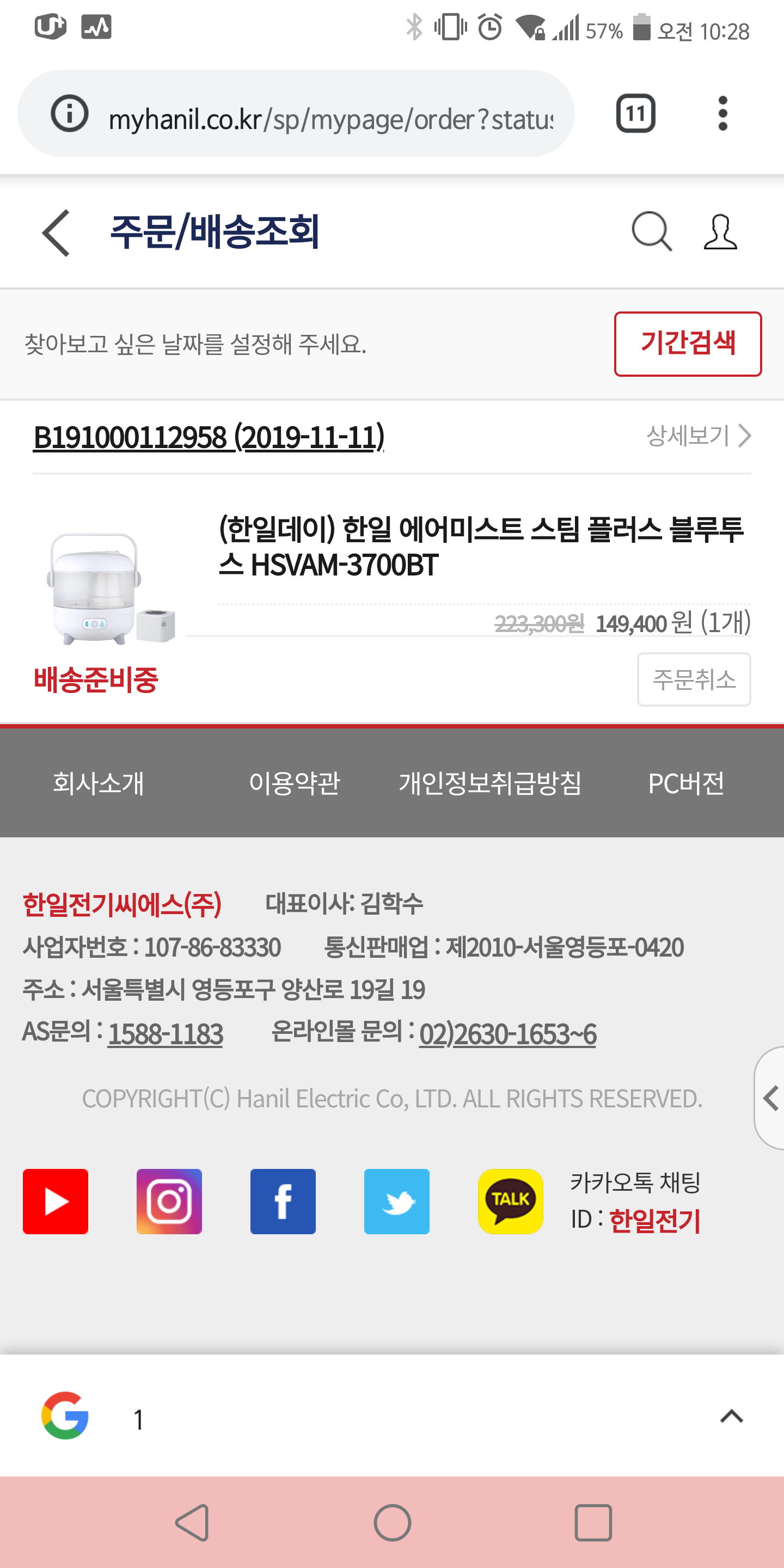Open the browser overflow menu
The width and height of the screenshot is (784, 1568).
coord(722,113)
